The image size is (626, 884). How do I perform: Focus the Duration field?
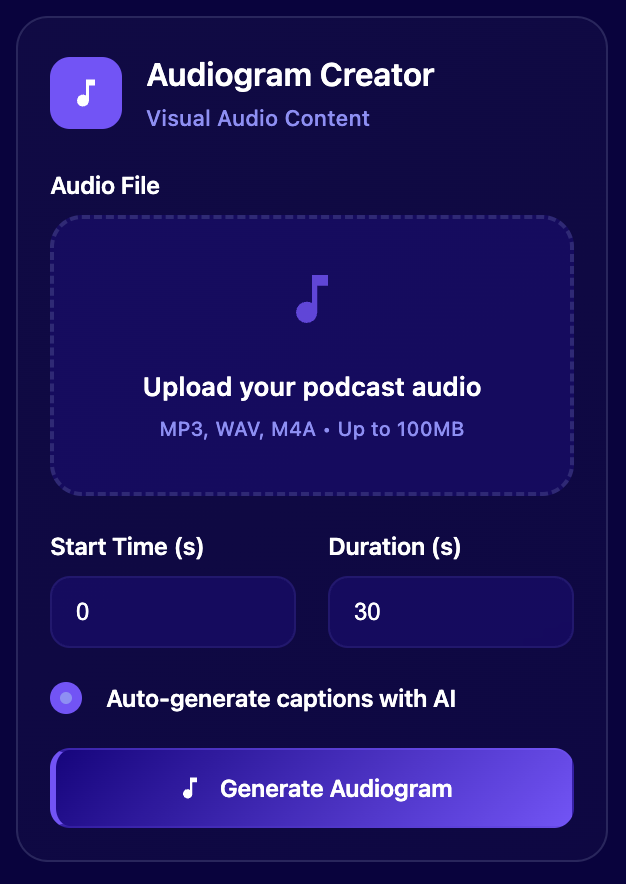pyautogui.click(x=450, y=611)
